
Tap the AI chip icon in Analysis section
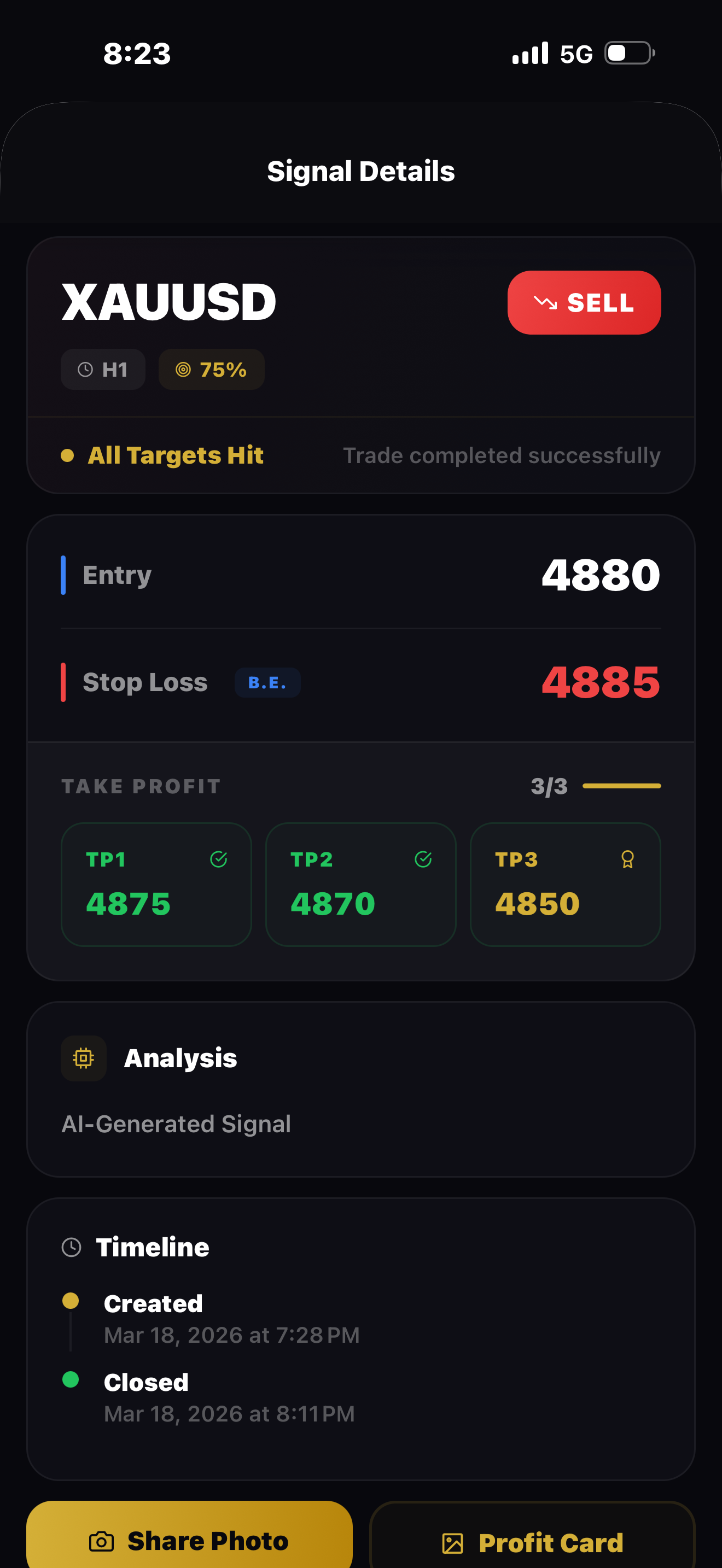(x=83, y=1058)
